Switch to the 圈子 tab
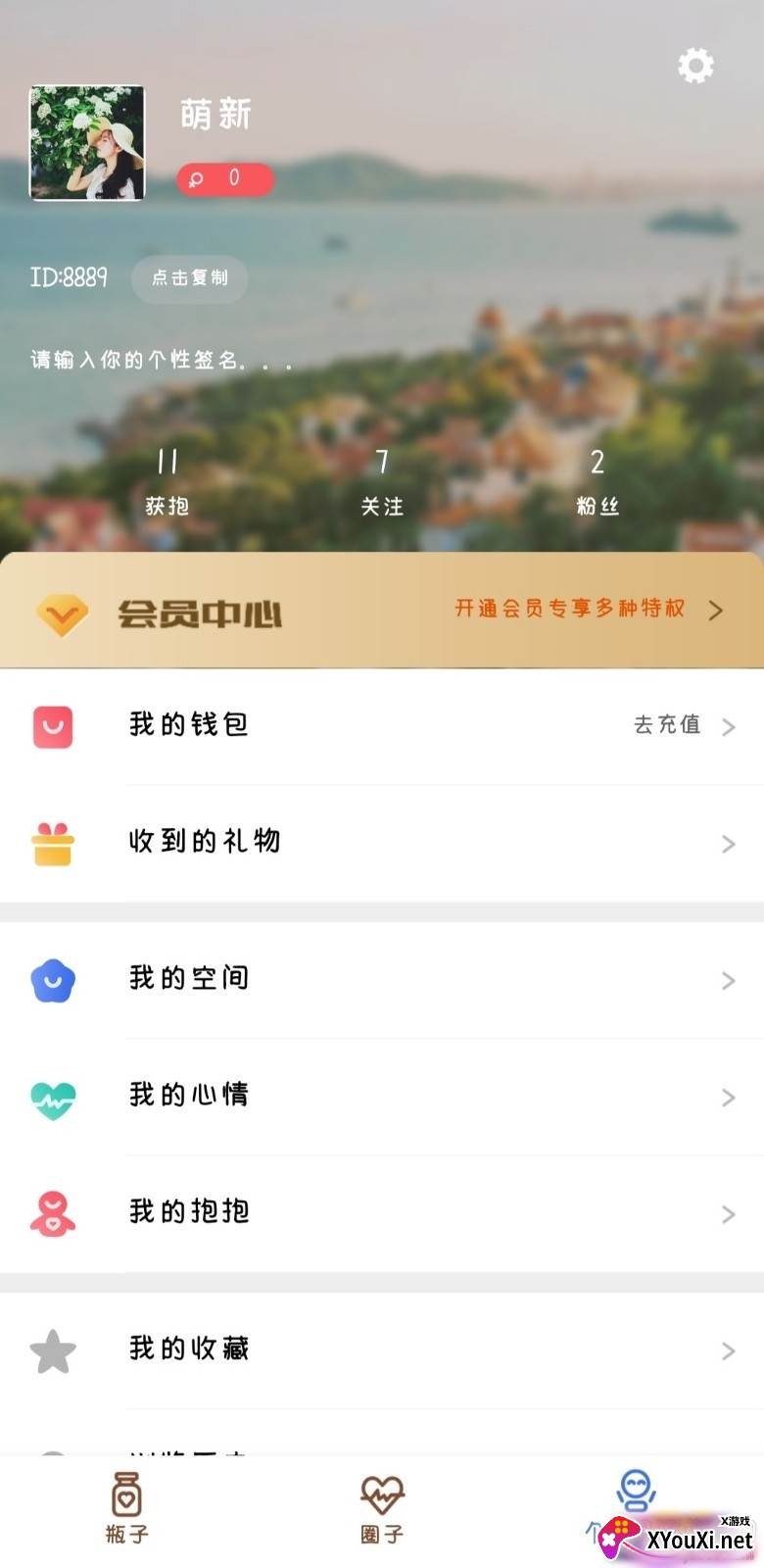764x1568 pixels. tap(382, 1509)
